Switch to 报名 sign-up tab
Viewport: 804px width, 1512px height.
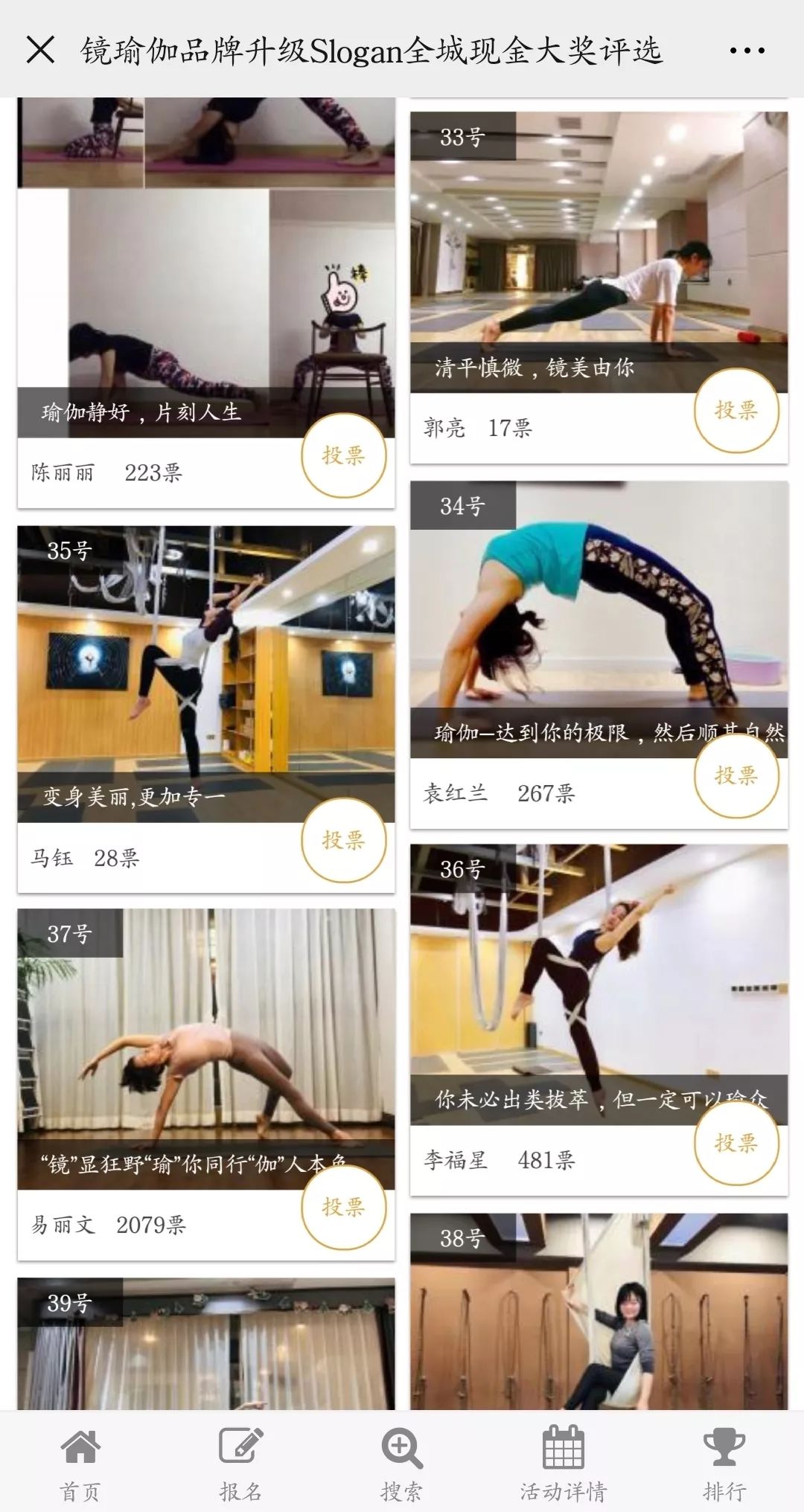coord(240,1463)
